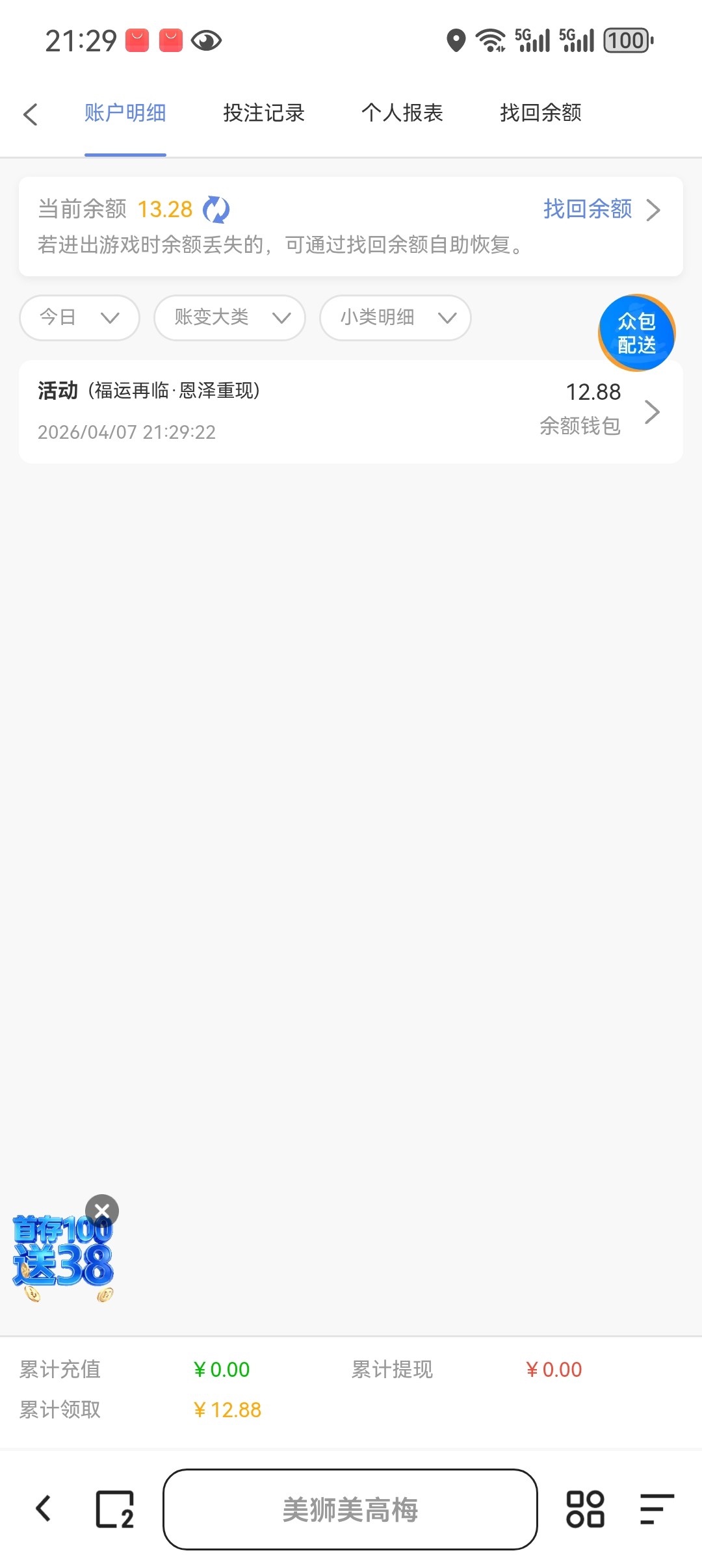Open the browser tab switcher
Screen dimensions: 702x1568
click(115, 1509)
